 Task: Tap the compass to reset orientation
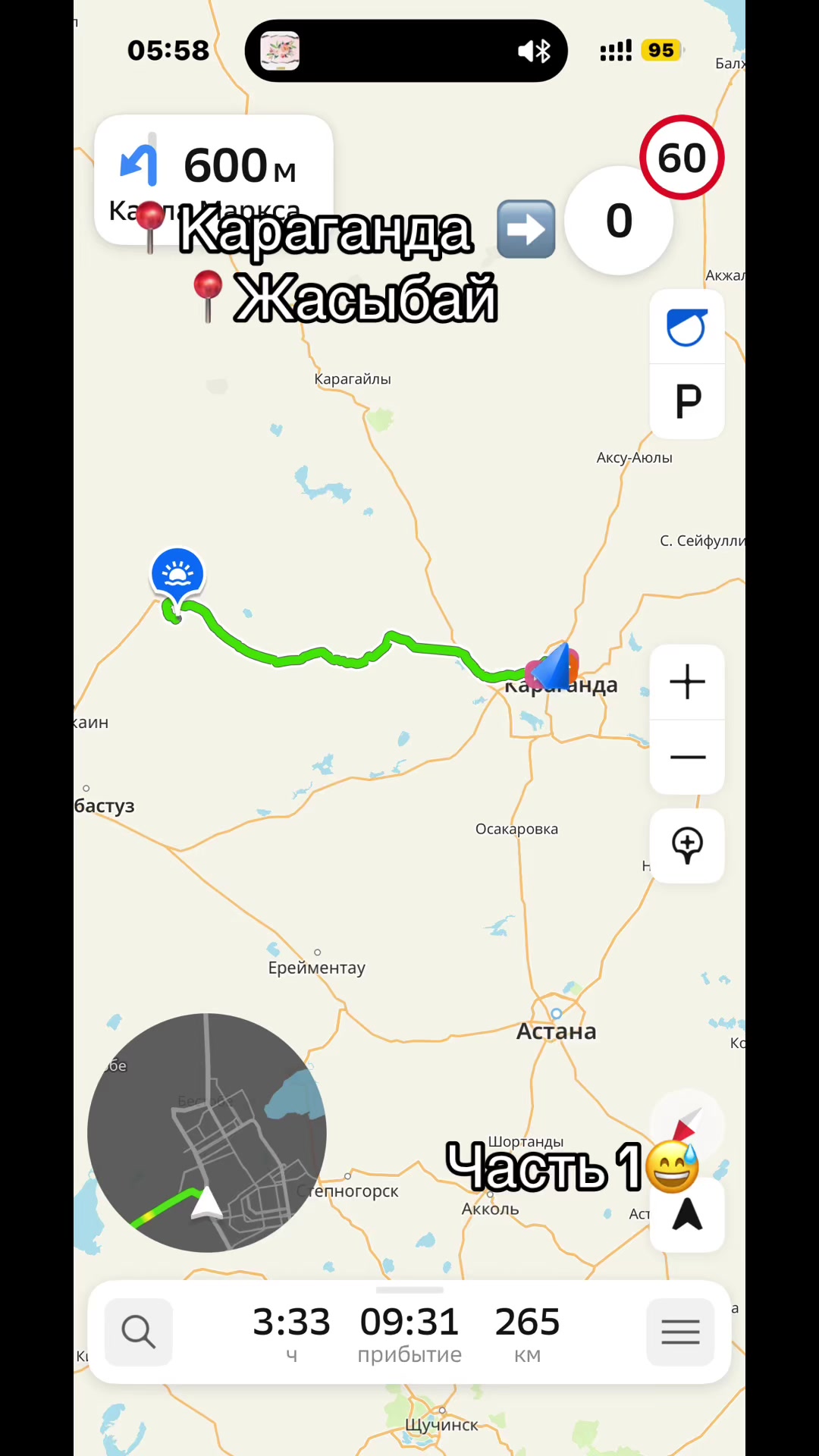point(688,1125)
